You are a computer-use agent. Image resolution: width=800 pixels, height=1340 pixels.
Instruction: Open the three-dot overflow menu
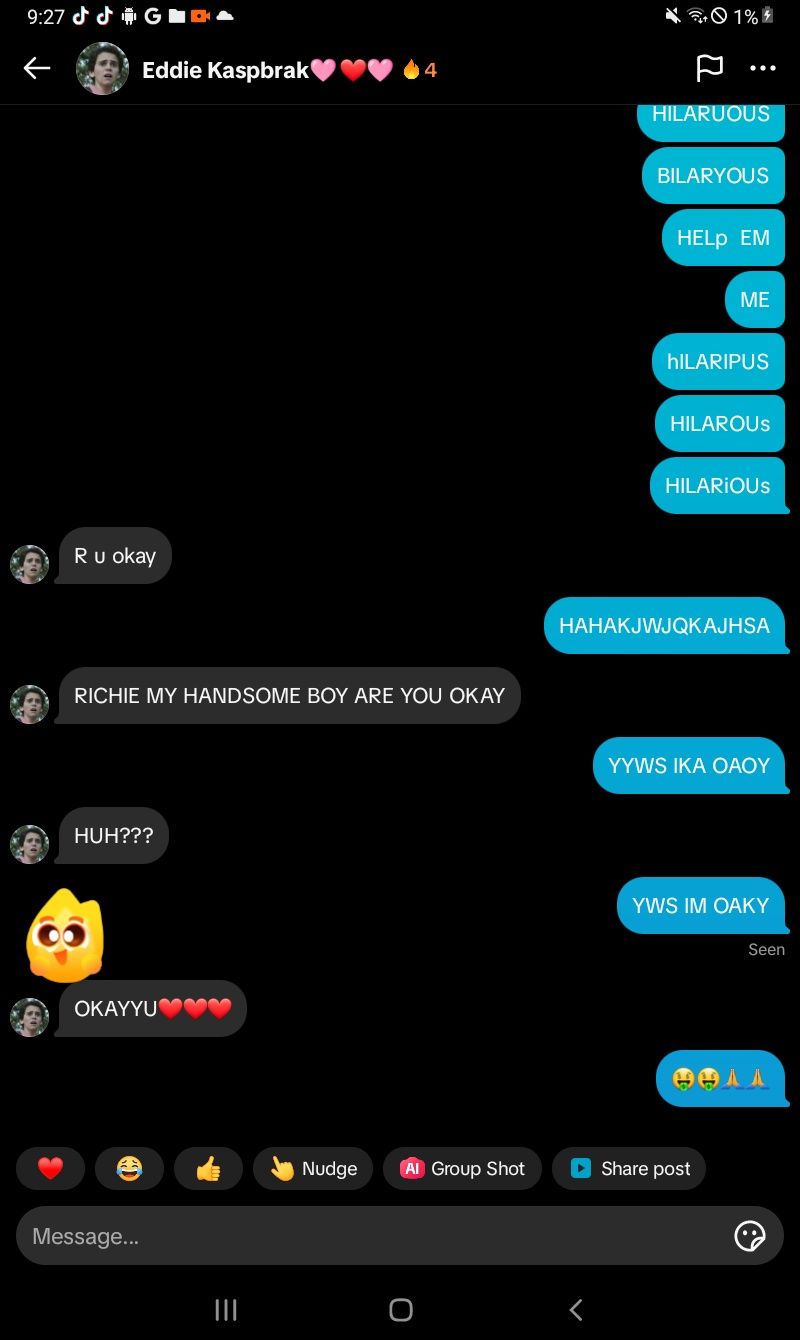point(762,68)
